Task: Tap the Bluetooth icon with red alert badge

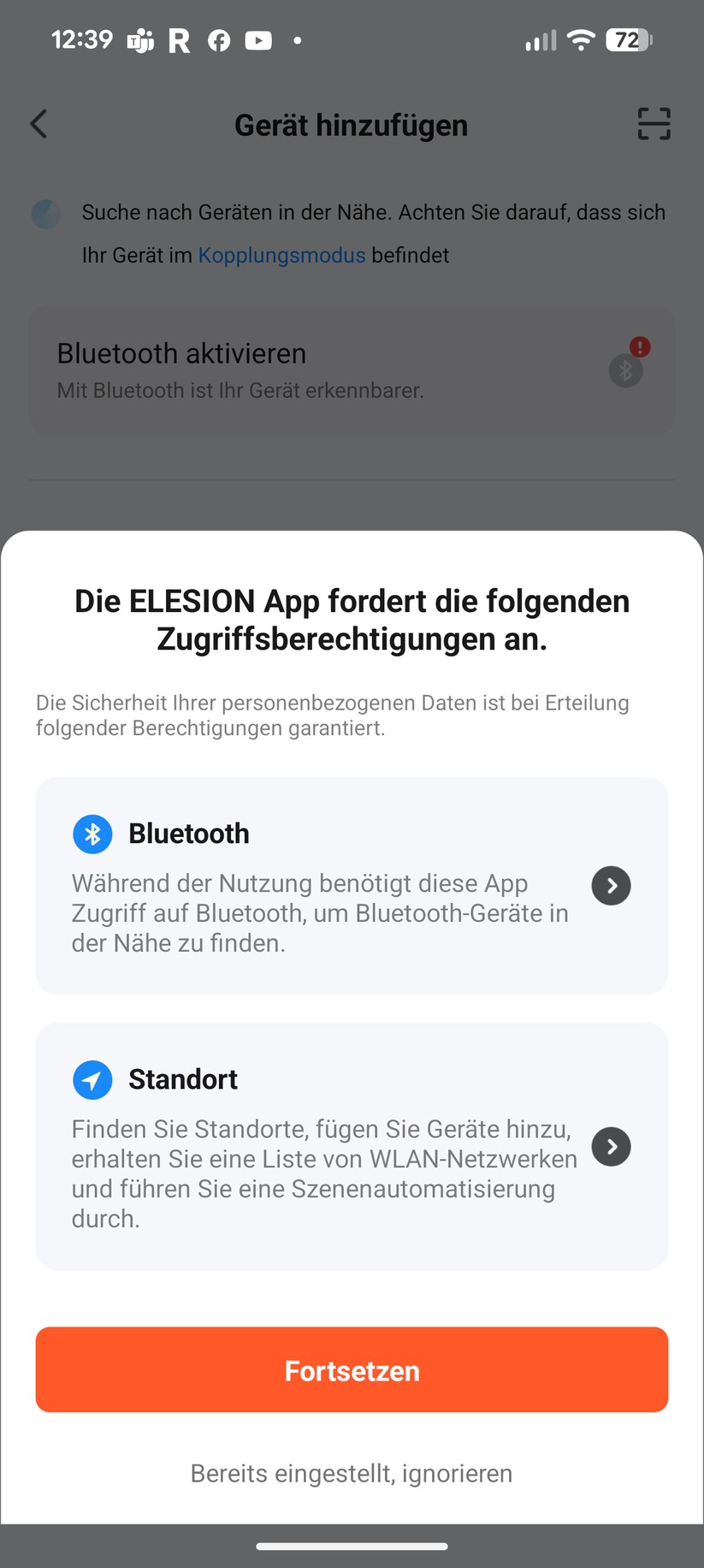Action: [624, 371]
